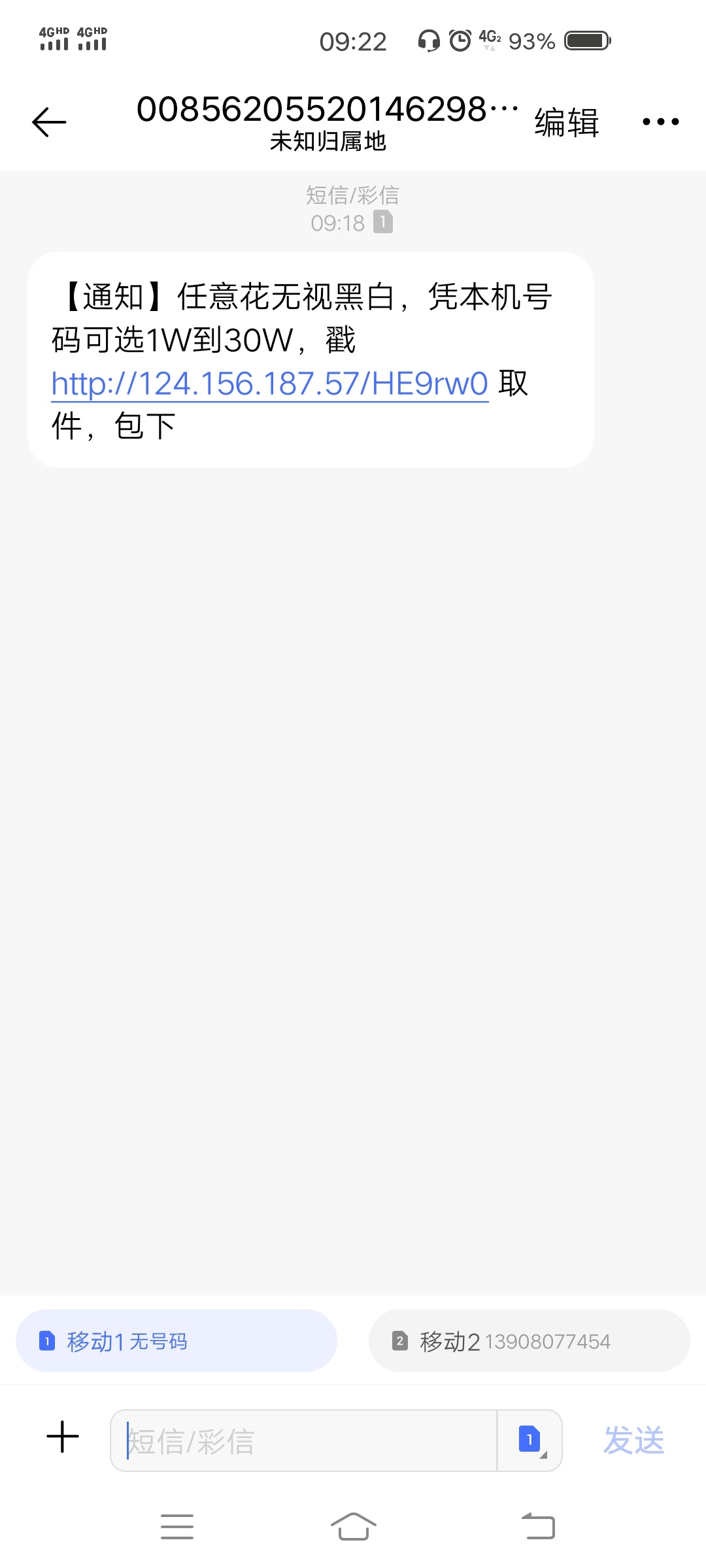706x1568 pixels.
Task: Tap the SIM card switcher in the input box
Action: click(530, 1440)
